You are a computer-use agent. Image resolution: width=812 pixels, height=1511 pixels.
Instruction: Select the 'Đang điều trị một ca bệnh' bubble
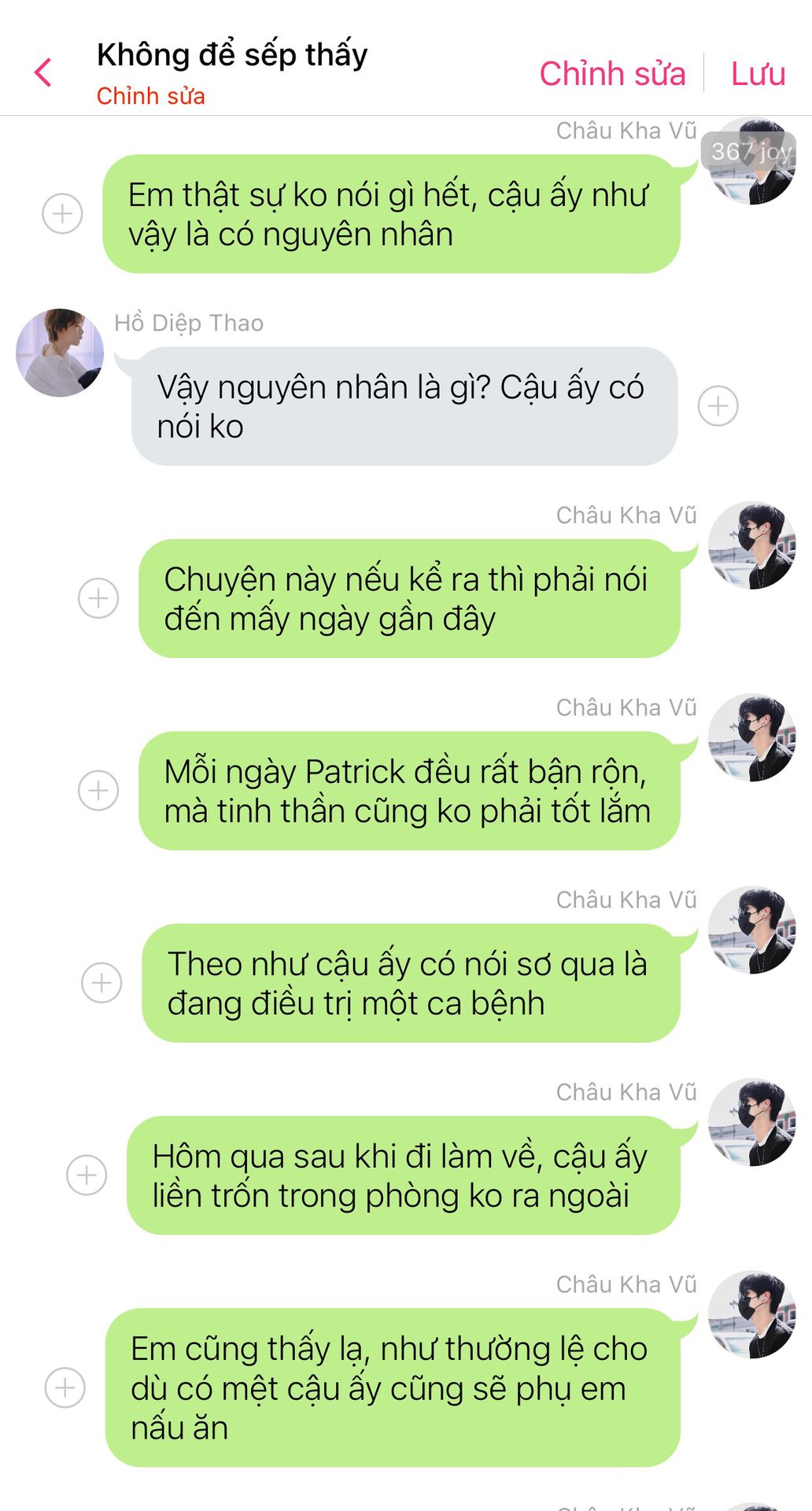click(x=409, y=984)
